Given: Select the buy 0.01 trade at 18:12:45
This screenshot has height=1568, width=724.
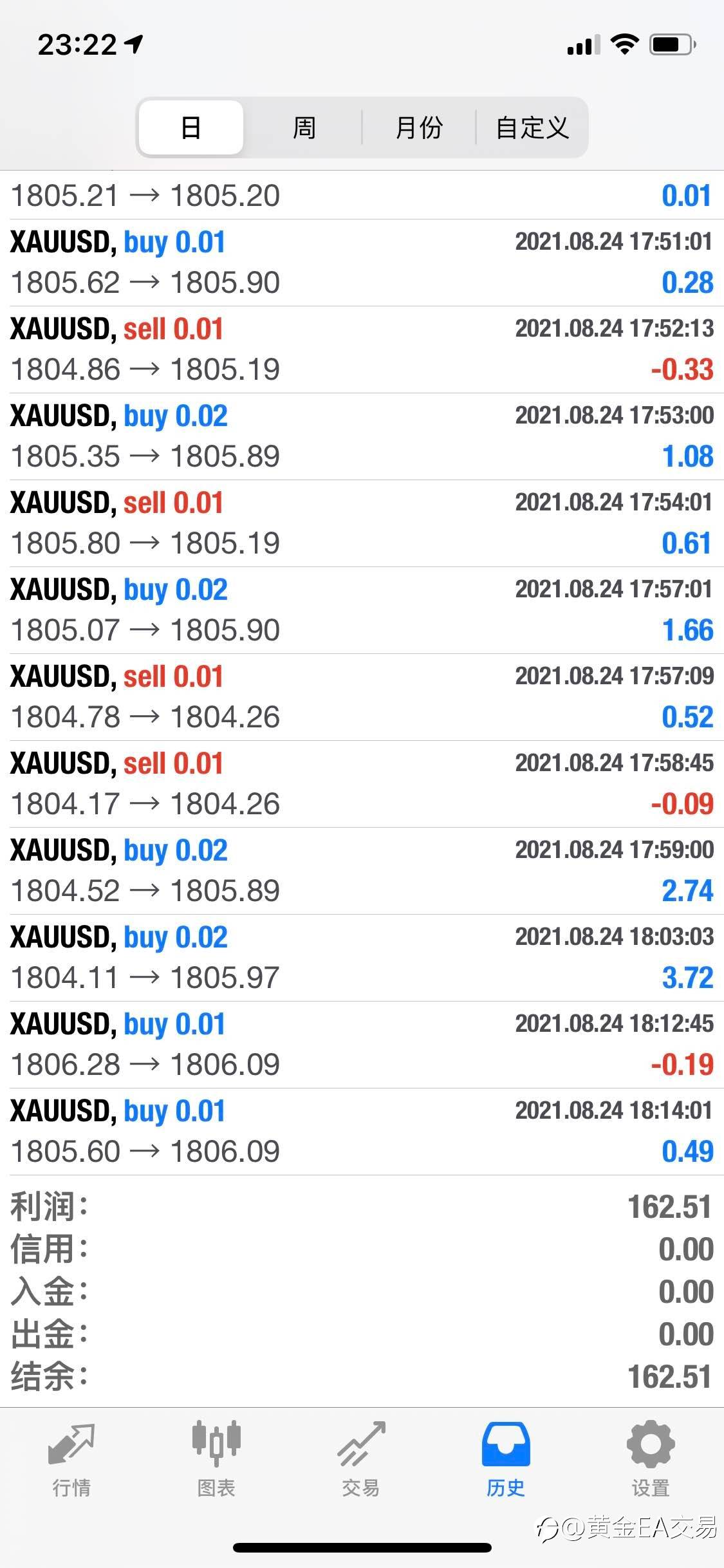Looking at the screenshot, I should point(362,1045).
